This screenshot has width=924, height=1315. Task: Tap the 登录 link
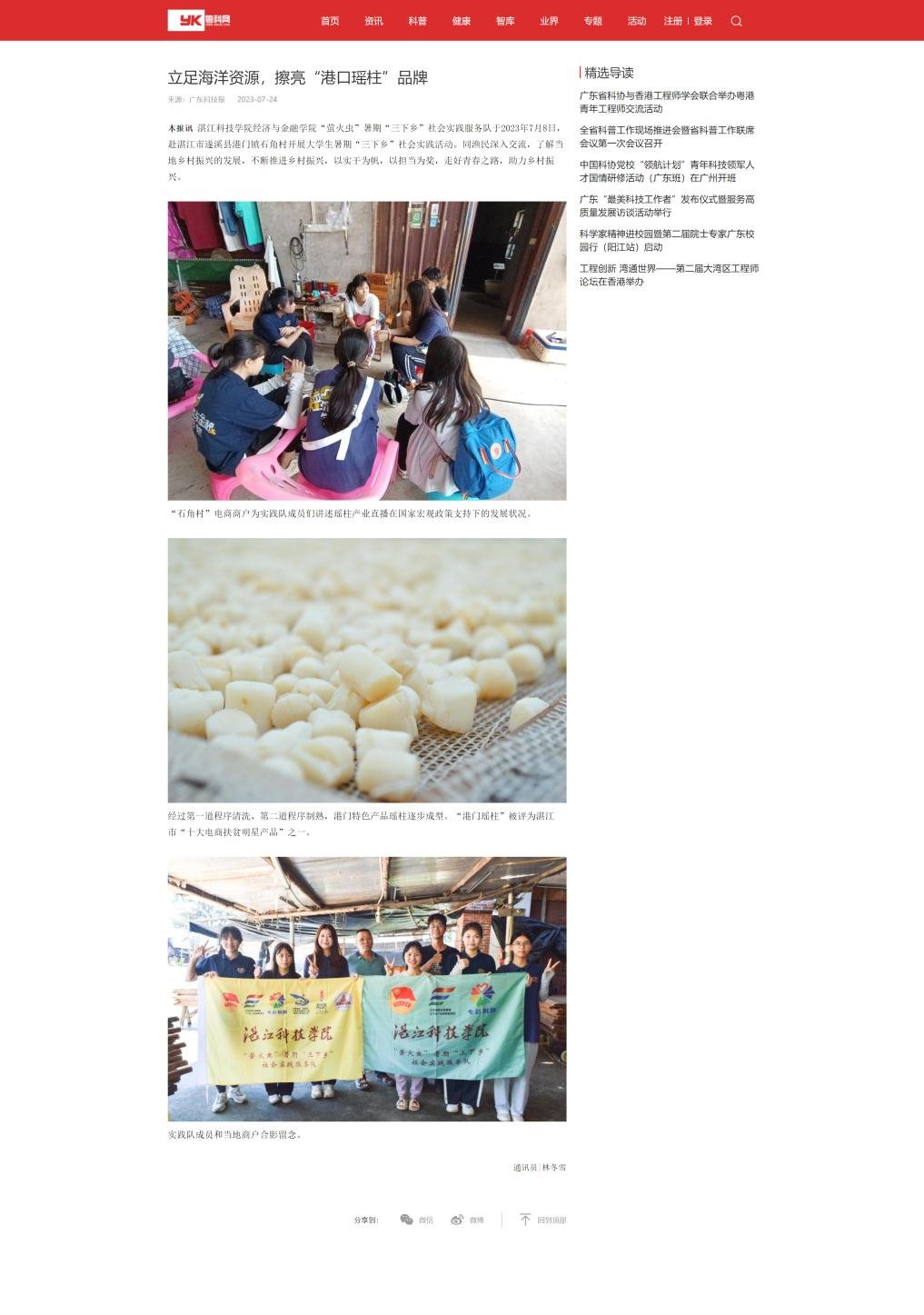703,21
